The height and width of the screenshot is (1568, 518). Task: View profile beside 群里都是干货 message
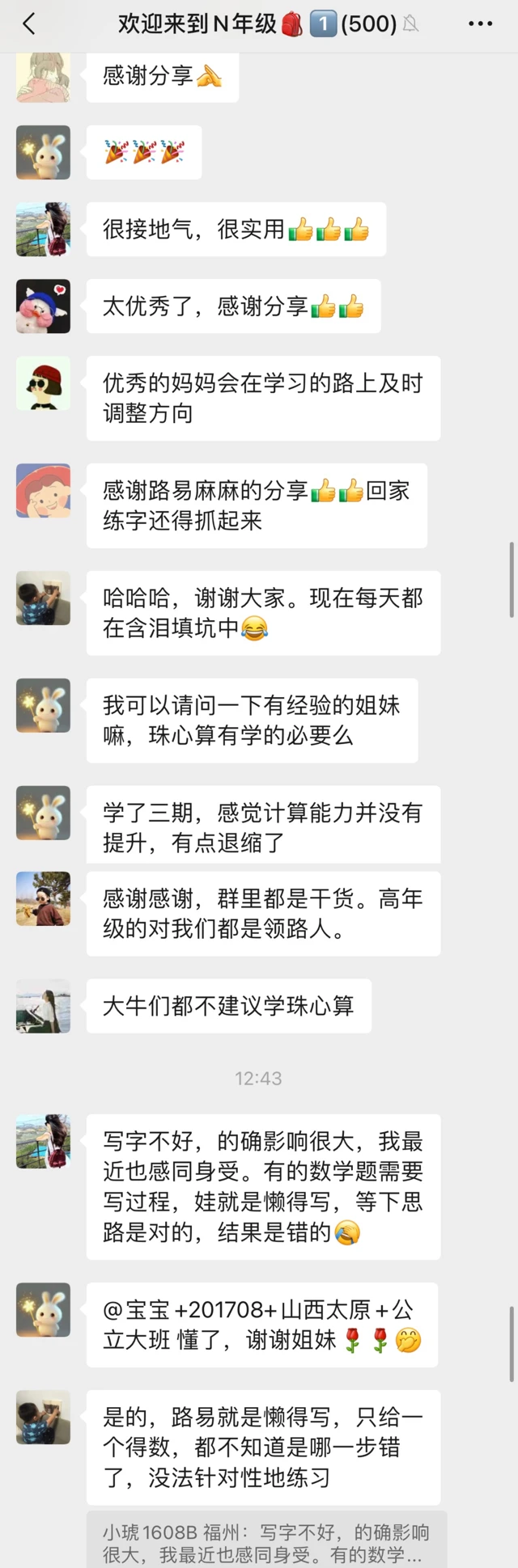tap(43, 898)
